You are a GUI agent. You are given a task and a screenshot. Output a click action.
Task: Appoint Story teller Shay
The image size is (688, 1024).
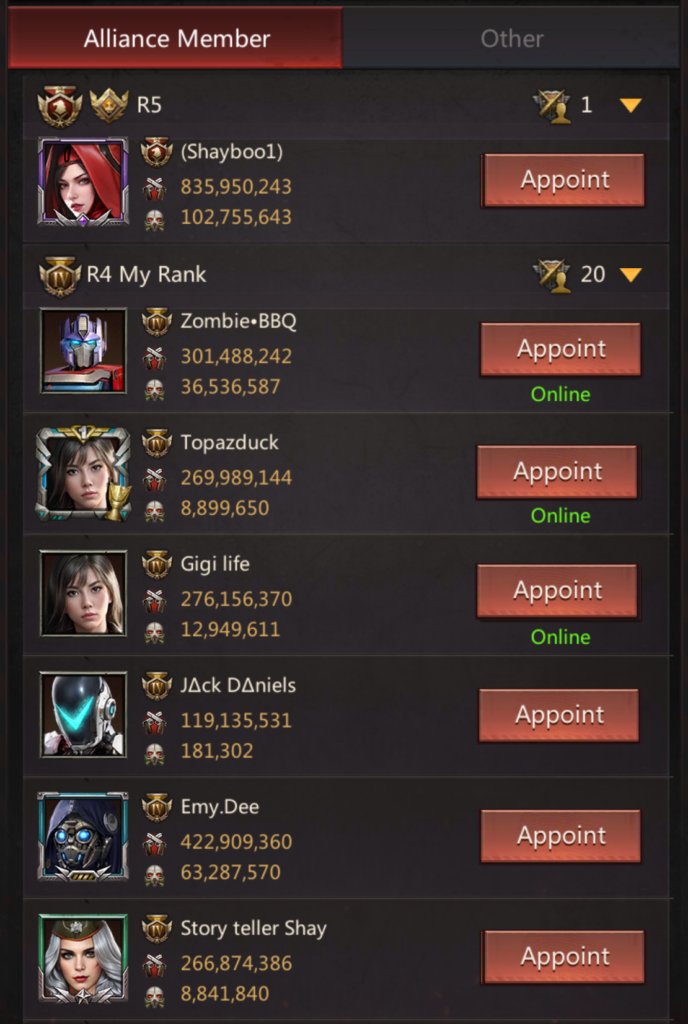coord(564,957)
